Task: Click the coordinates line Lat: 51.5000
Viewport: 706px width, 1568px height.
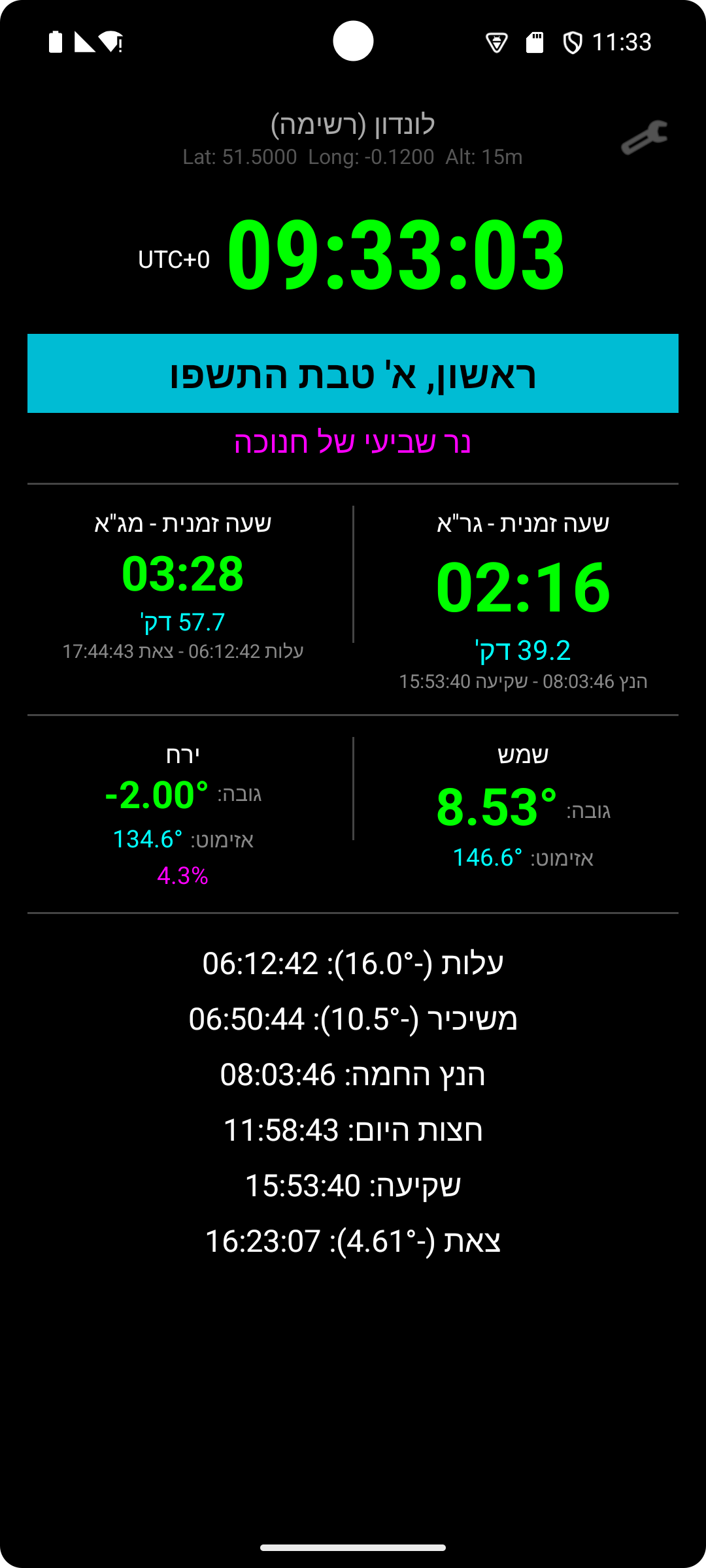Action: (353, 157)
